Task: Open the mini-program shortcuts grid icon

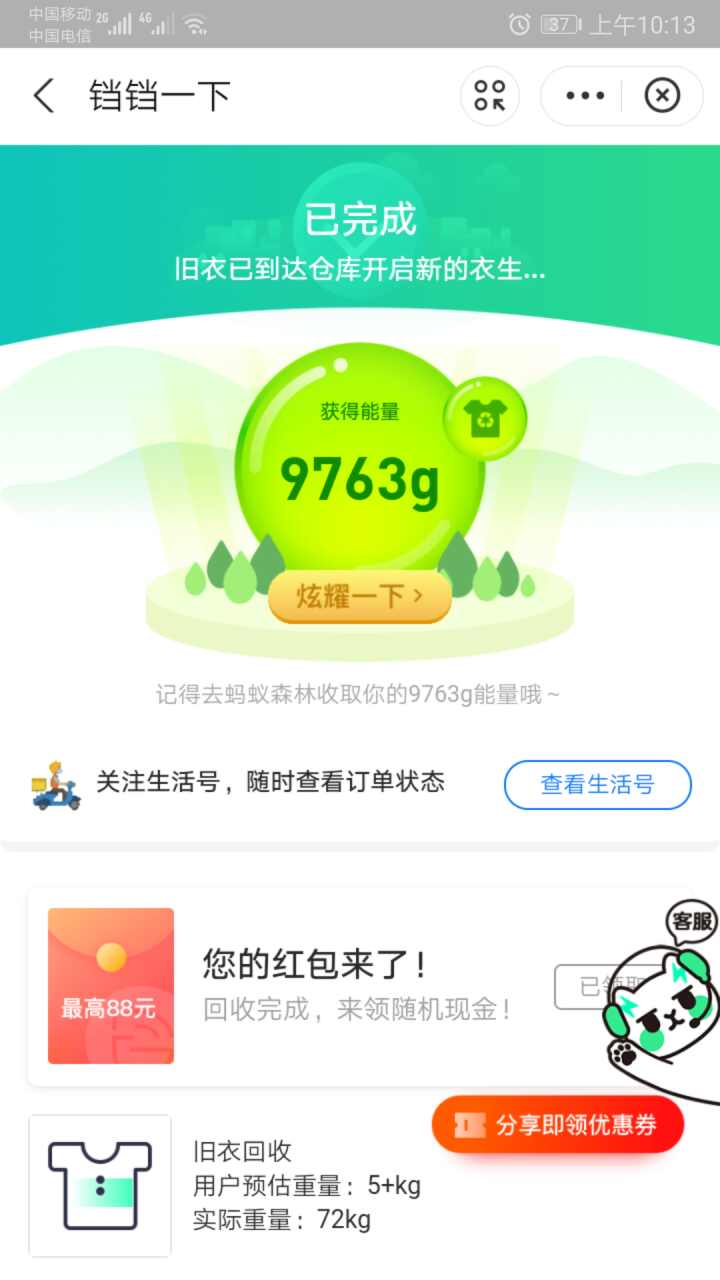Action: point(490,96)
